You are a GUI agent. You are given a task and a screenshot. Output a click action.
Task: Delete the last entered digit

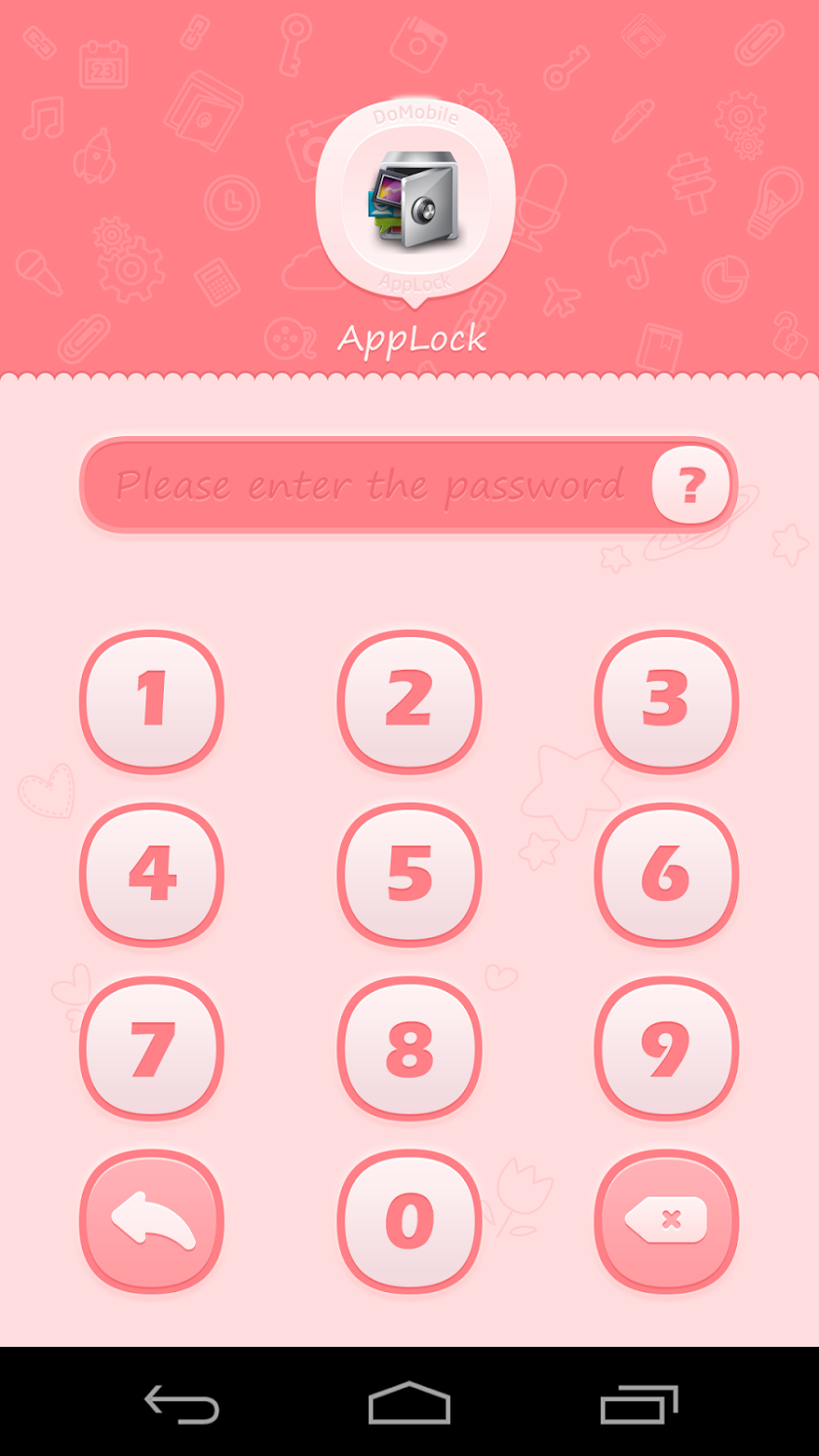click(x=666, y=1221)
